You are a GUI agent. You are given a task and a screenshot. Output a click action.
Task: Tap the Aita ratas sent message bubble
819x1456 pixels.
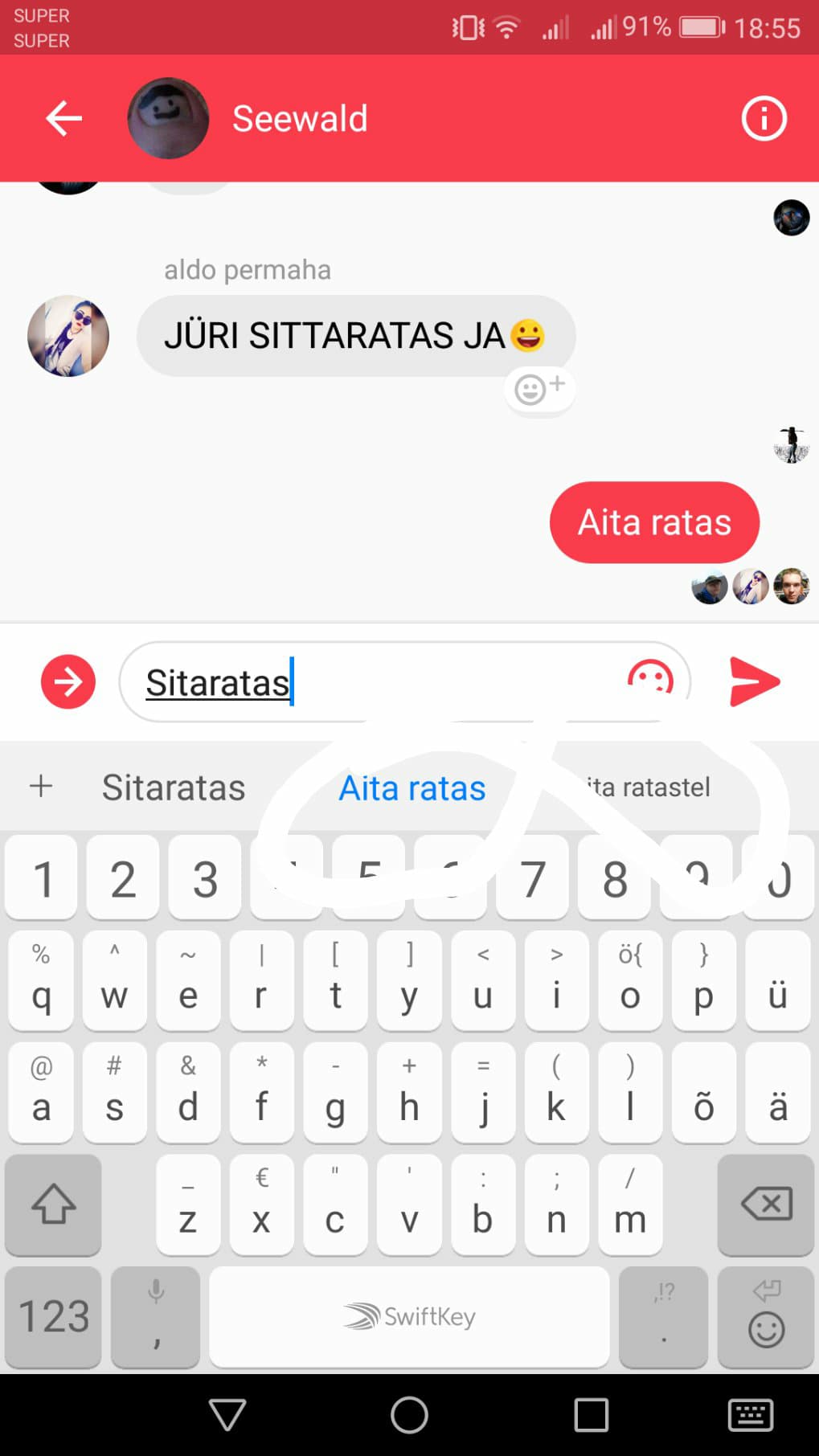pos(654,522)
